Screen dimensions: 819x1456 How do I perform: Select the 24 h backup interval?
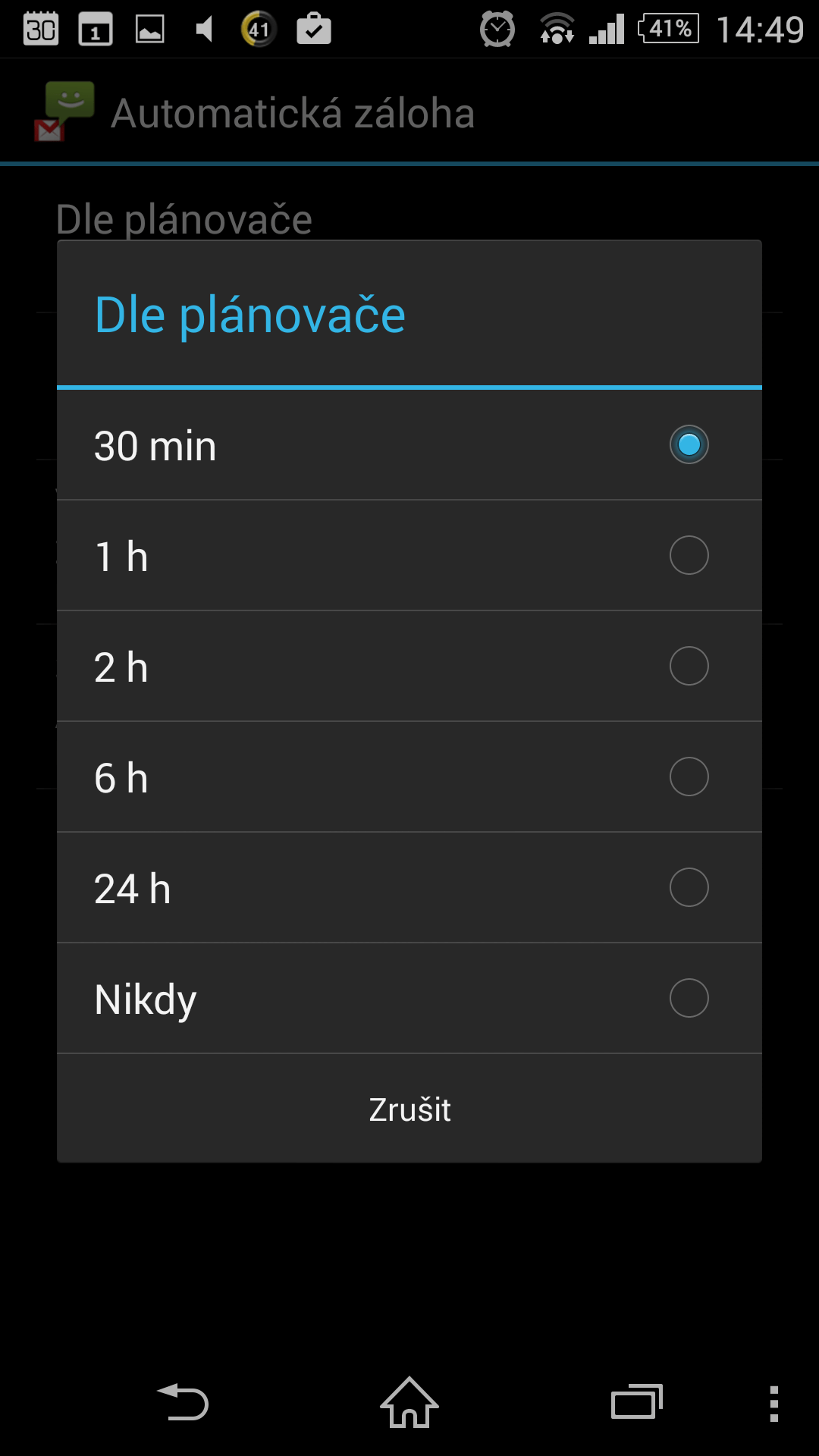409,888
